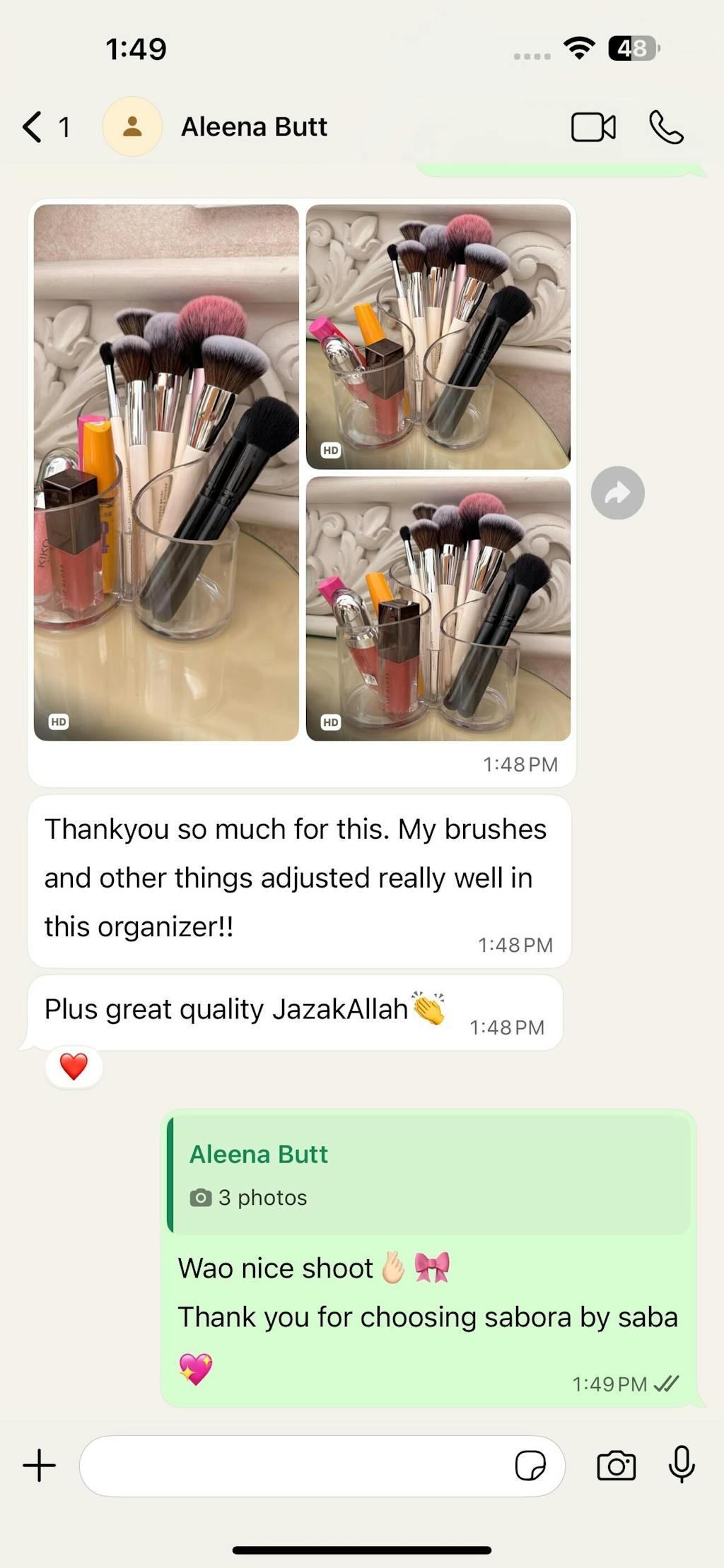
Task: Open the camera to take a photo
Action: point(616,1466)
